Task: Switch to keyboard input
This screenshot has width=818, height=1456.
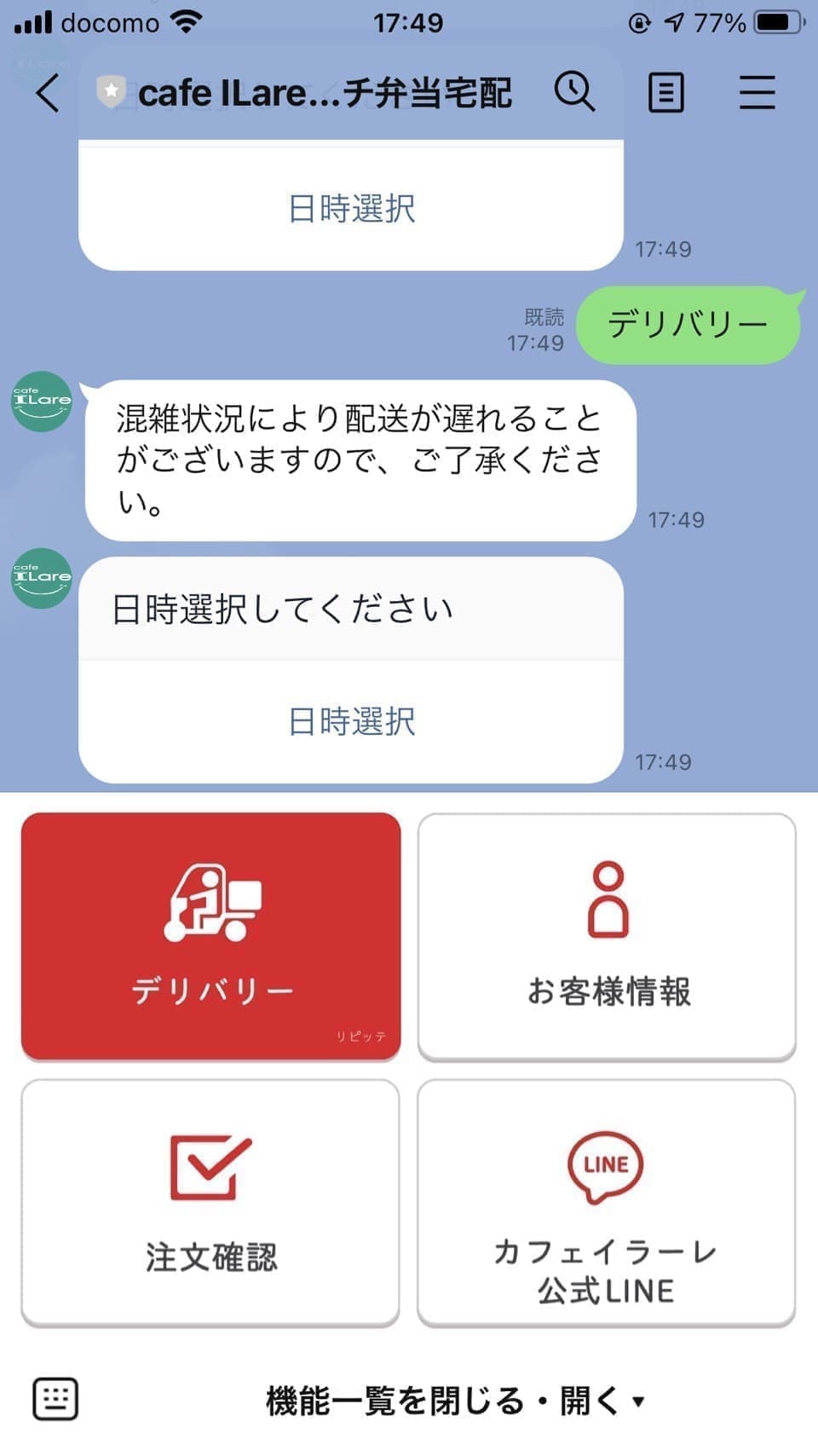Action: (55, 1400)
